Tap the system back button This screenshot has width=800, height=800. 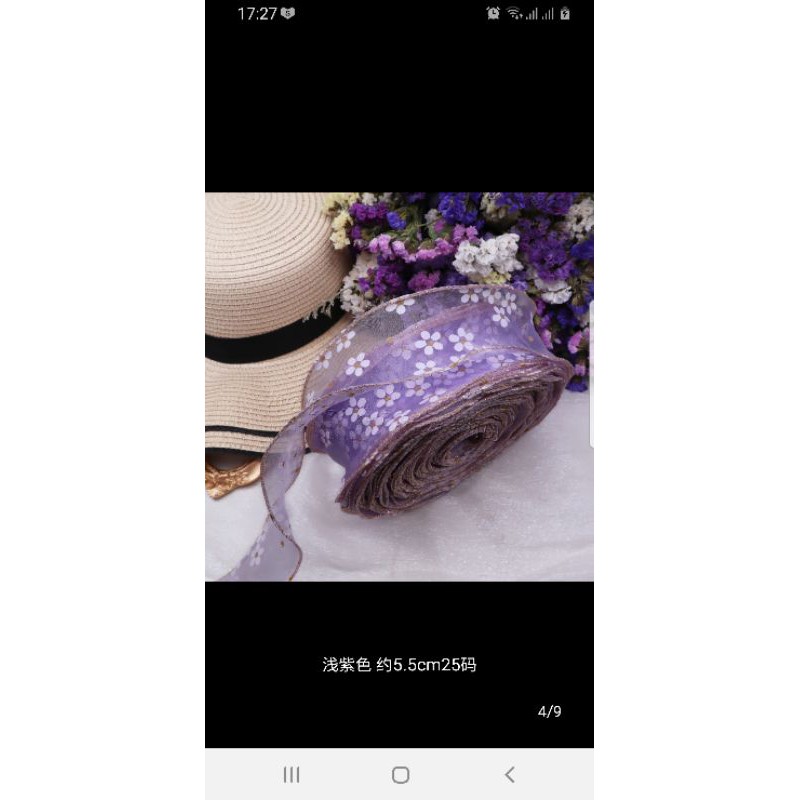[510, 774]
